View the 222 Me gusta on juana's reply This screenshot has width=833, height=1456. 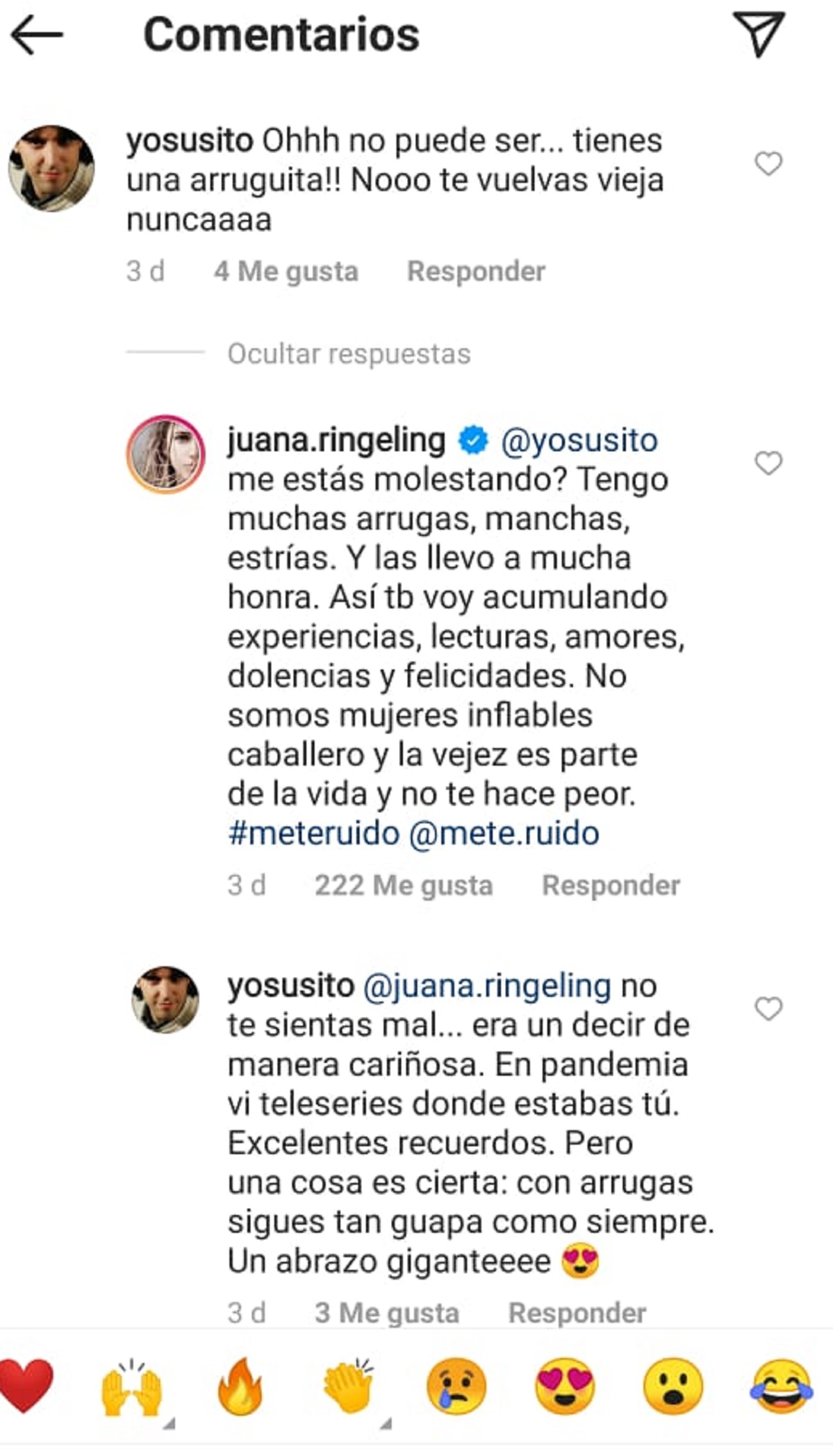(x=403, y=885)
